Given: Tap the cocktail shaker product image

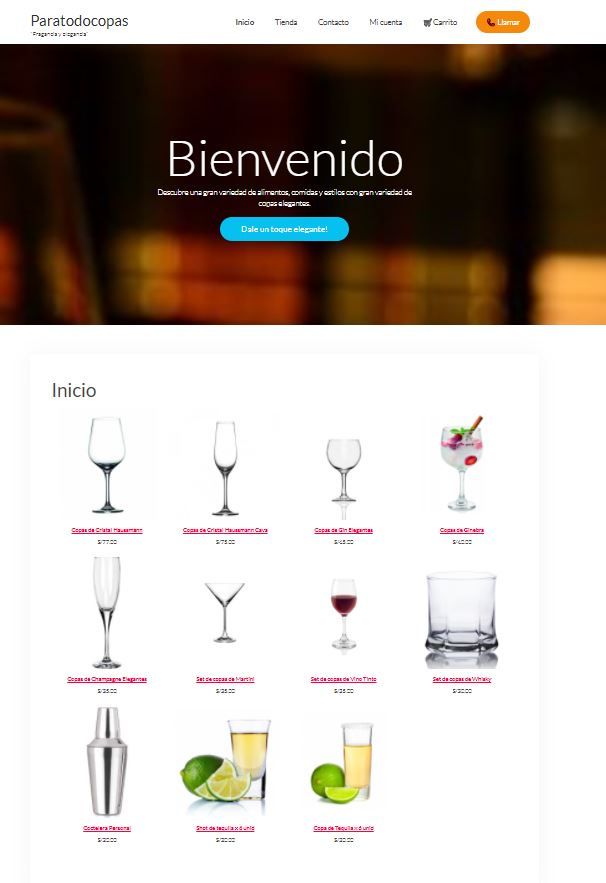Looking at the screenshot, I should pyautogui.click(x=107, y=762).
